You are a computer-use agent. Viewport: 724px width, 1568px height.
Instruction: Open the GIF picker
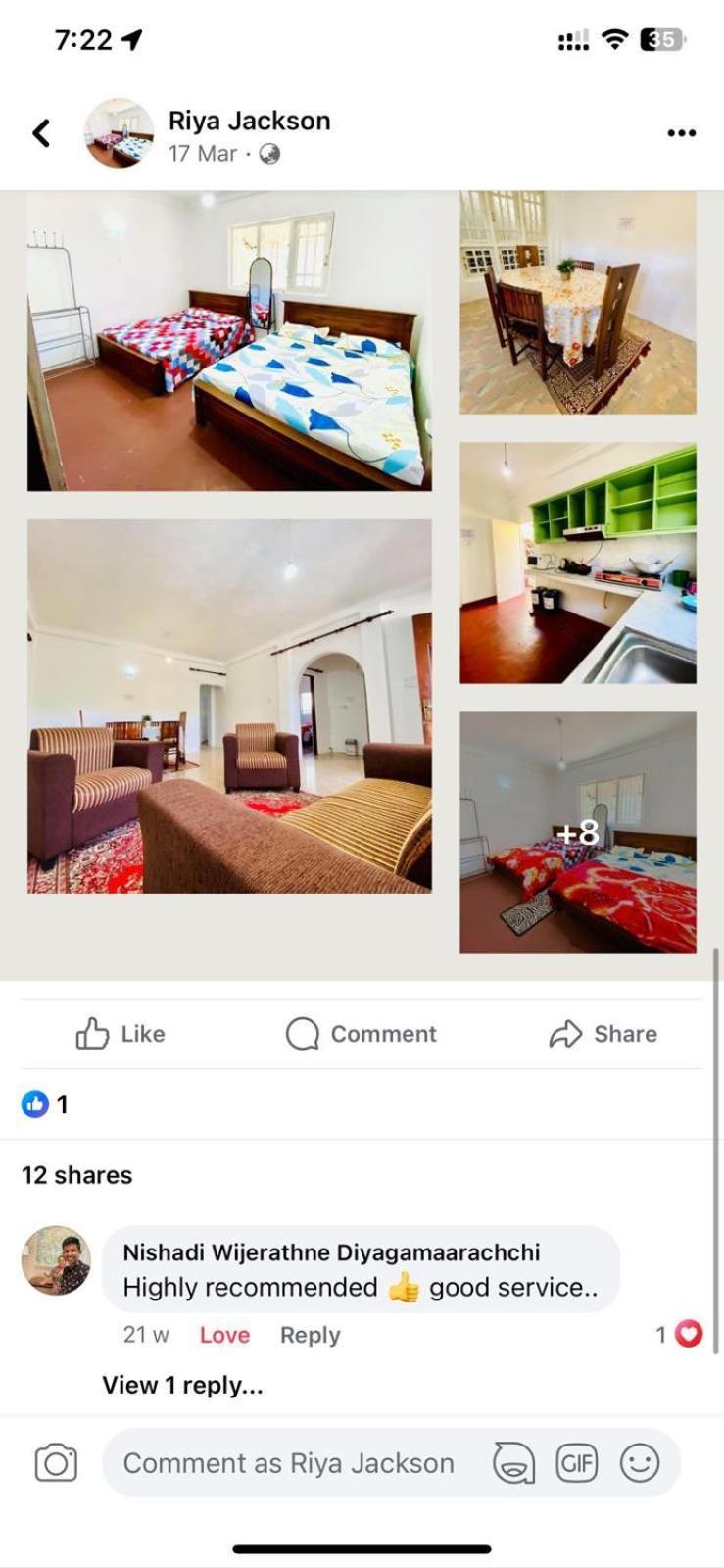[576, 1463]
